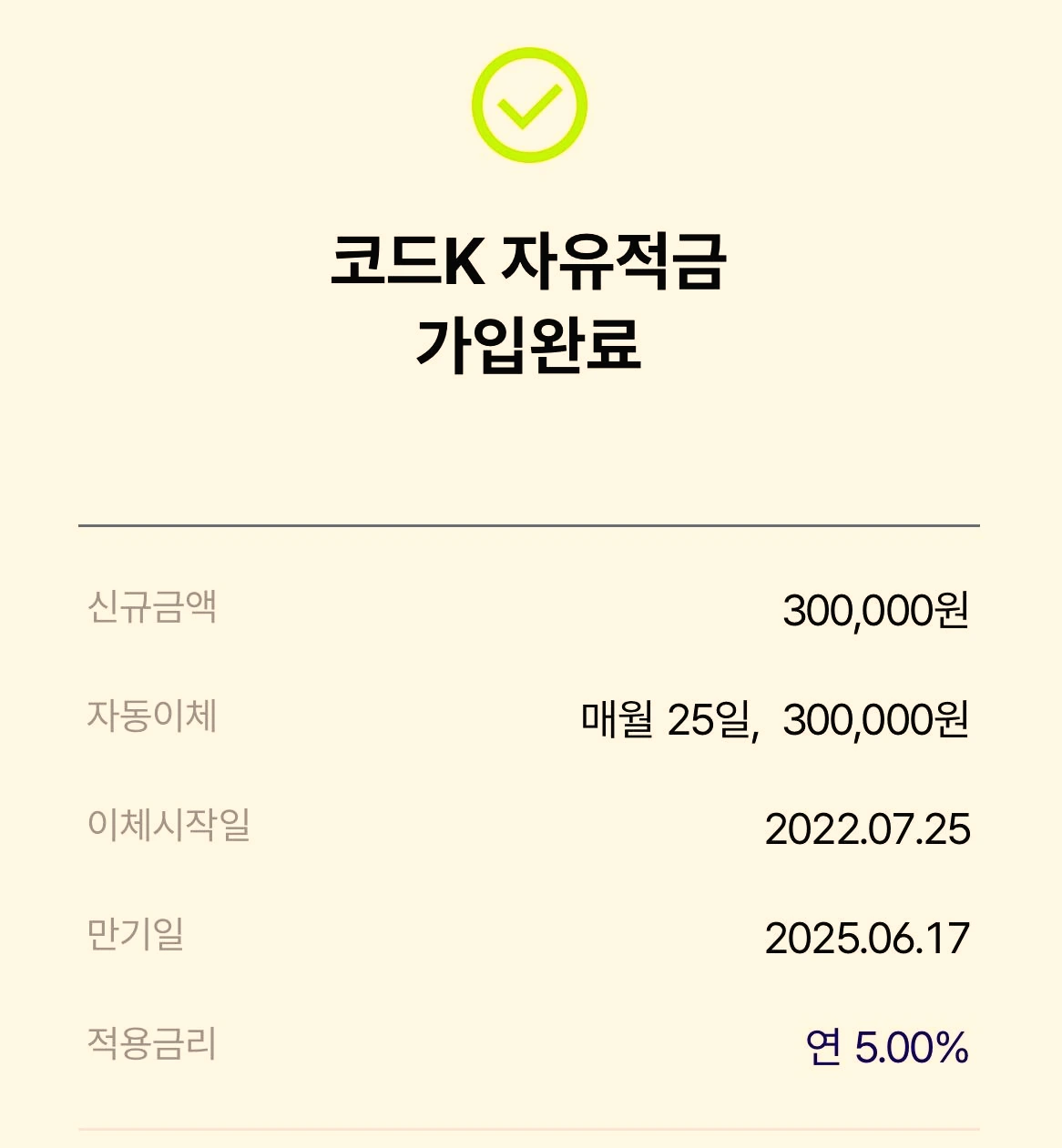Viewport: 1062px width, 1148px height.
Task: Tap the circular completion badge above the title
Action: [531, 107]
